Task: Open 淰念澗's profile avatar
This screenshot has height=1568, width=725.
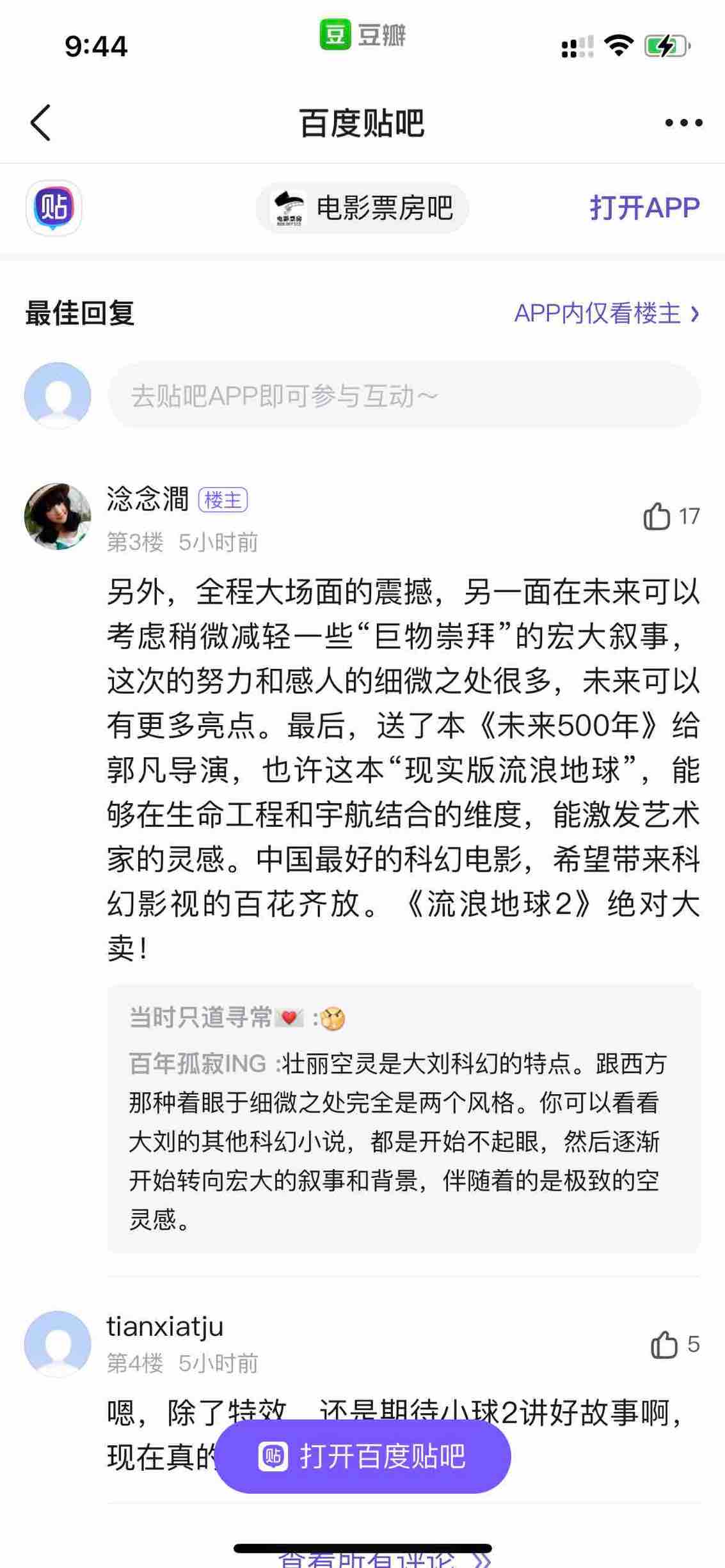Action: [x=58, y=516]
